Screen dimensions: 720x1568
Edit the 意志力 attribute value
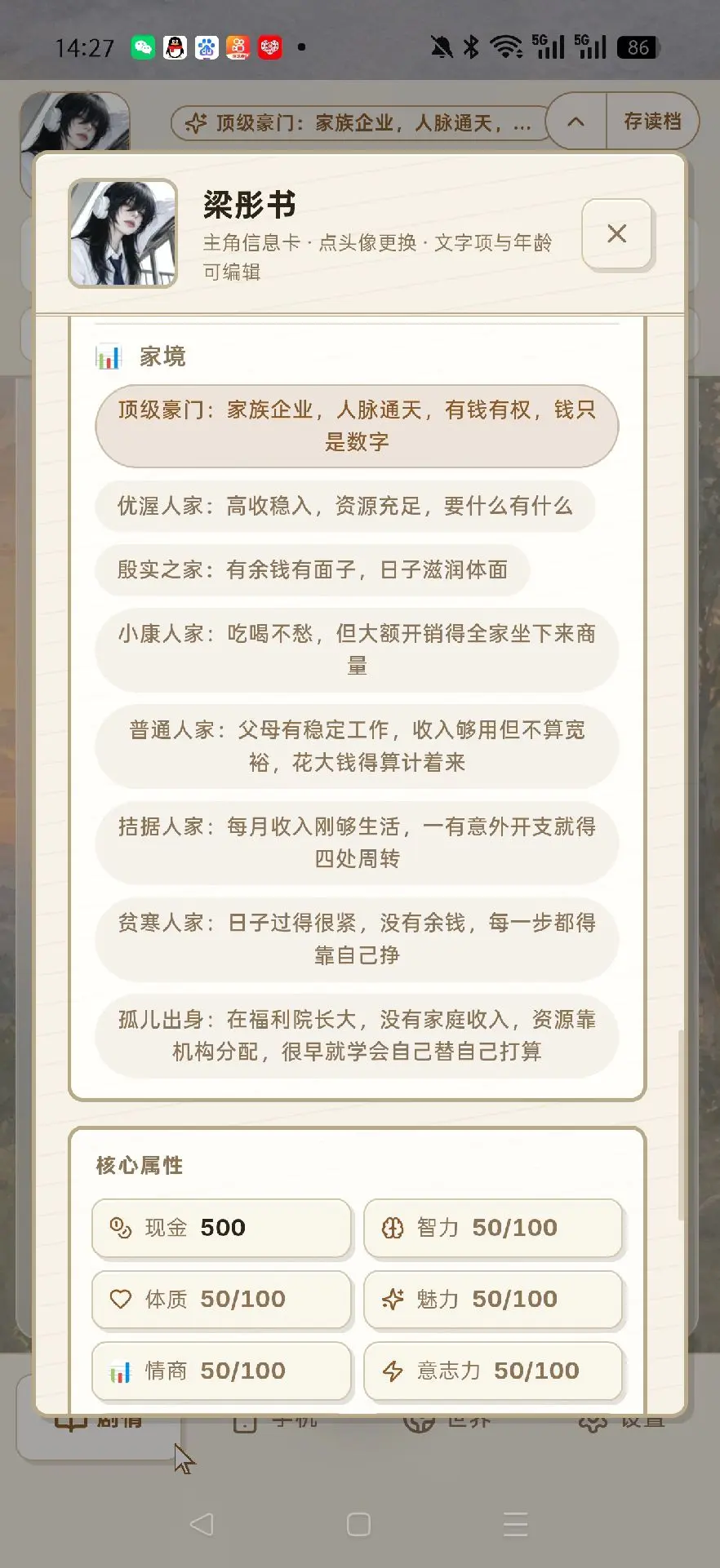493,1371
